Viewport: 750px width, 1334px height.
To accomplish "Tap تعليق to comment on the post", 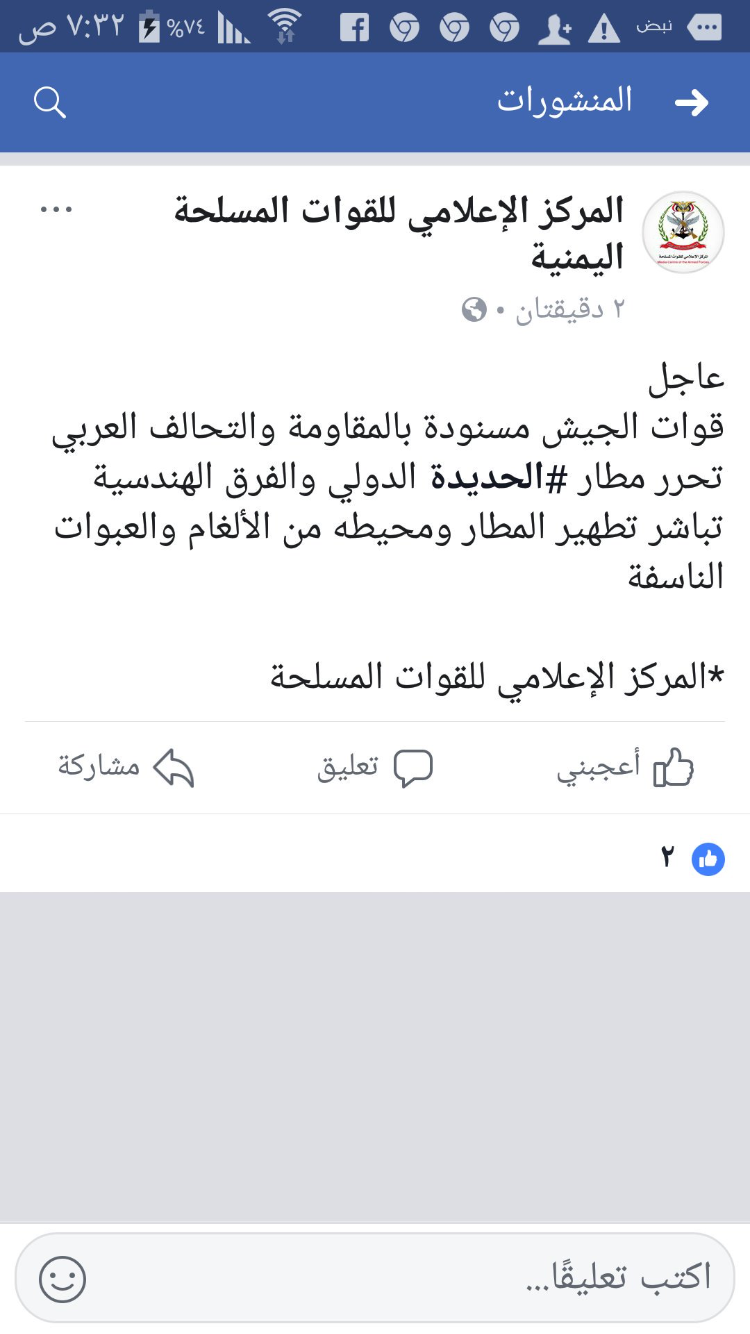I will point(375,768).
